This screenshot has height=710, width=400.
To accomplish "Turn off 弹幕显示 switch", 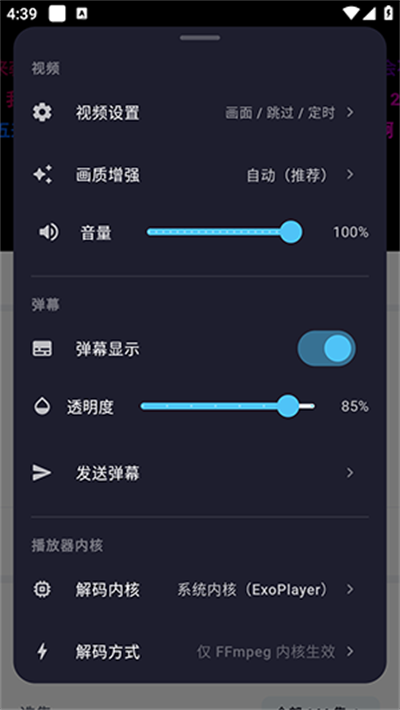I will [326, 349].
